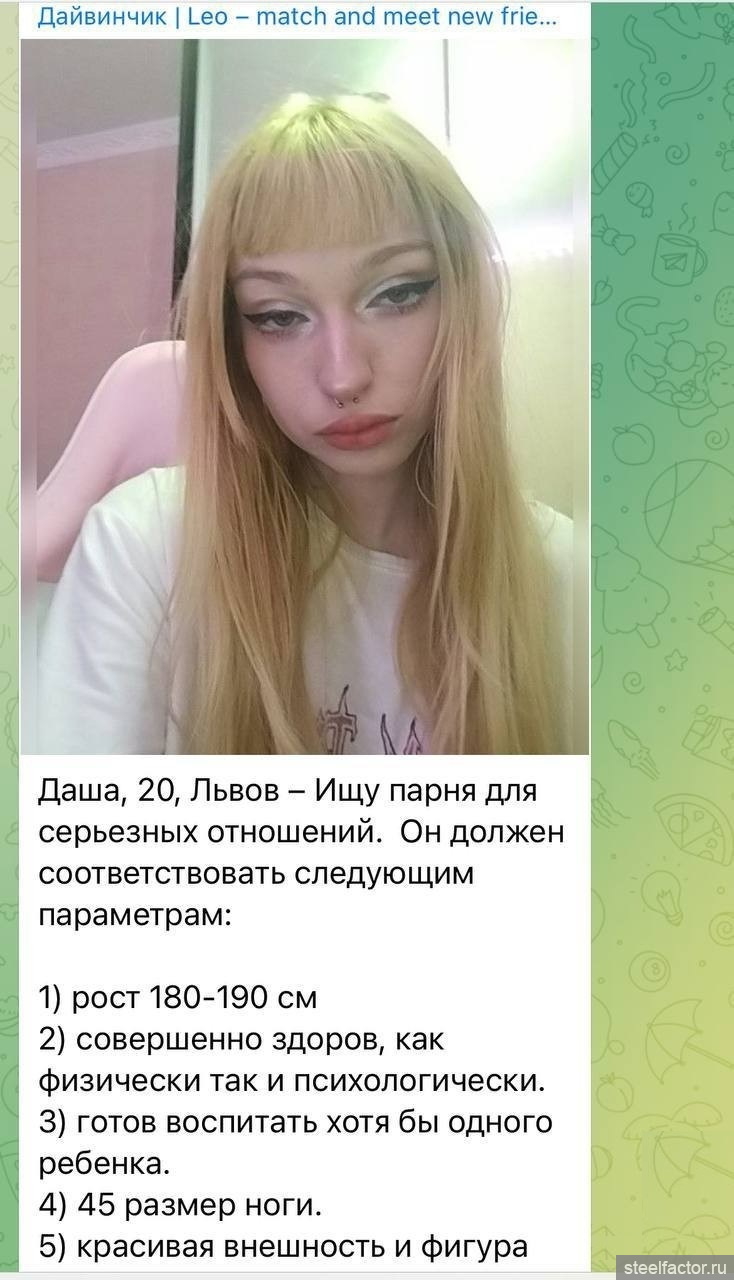Open the Дайвинчик | Leo sender name
734x1280 pixels.
(x=297, y=17)
